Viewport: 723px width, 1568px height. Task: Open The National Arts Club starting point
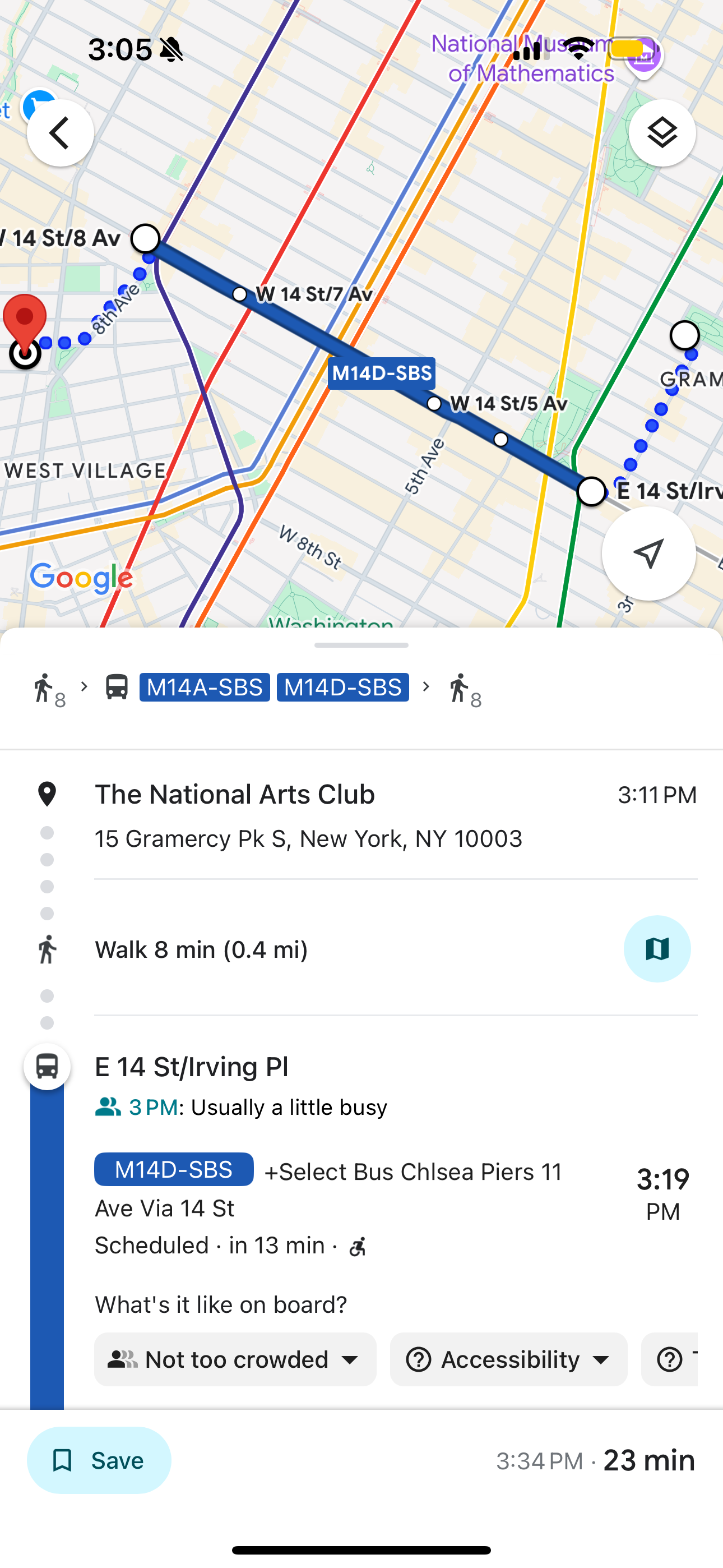235,794
